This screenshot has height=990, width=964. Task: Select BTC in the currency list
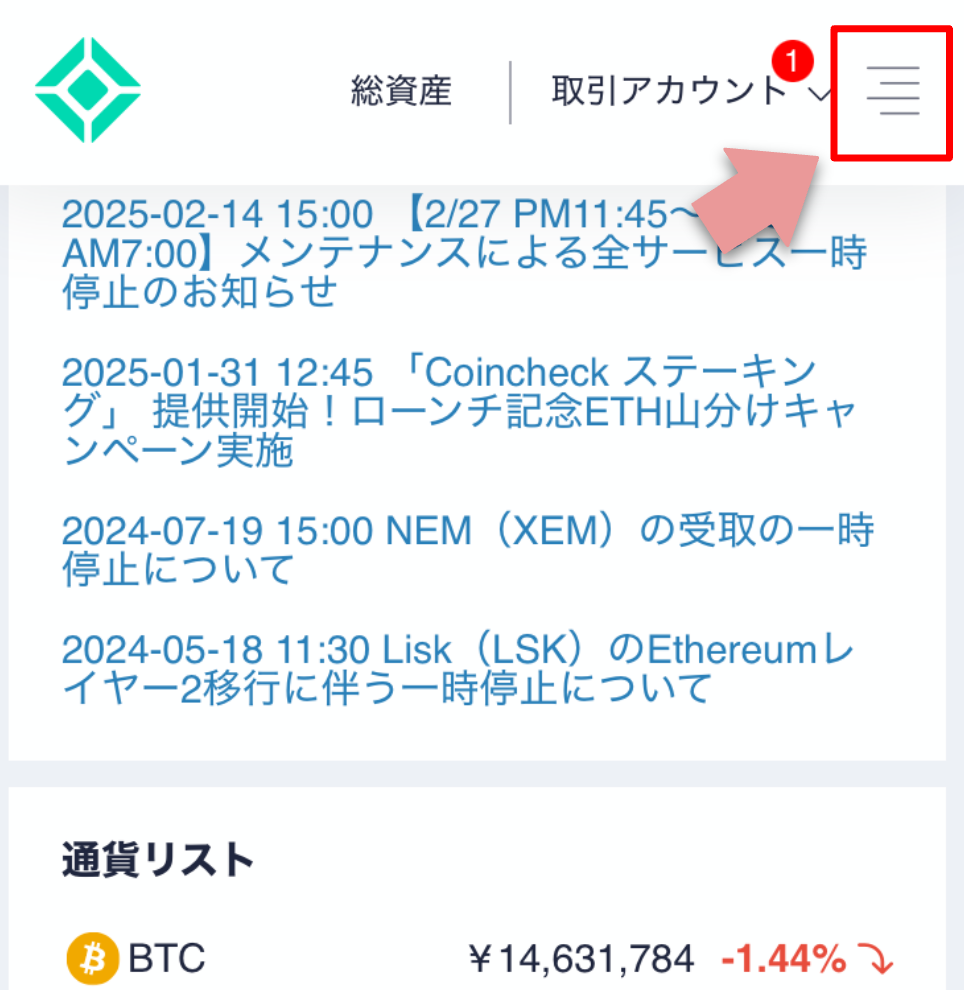166,959
